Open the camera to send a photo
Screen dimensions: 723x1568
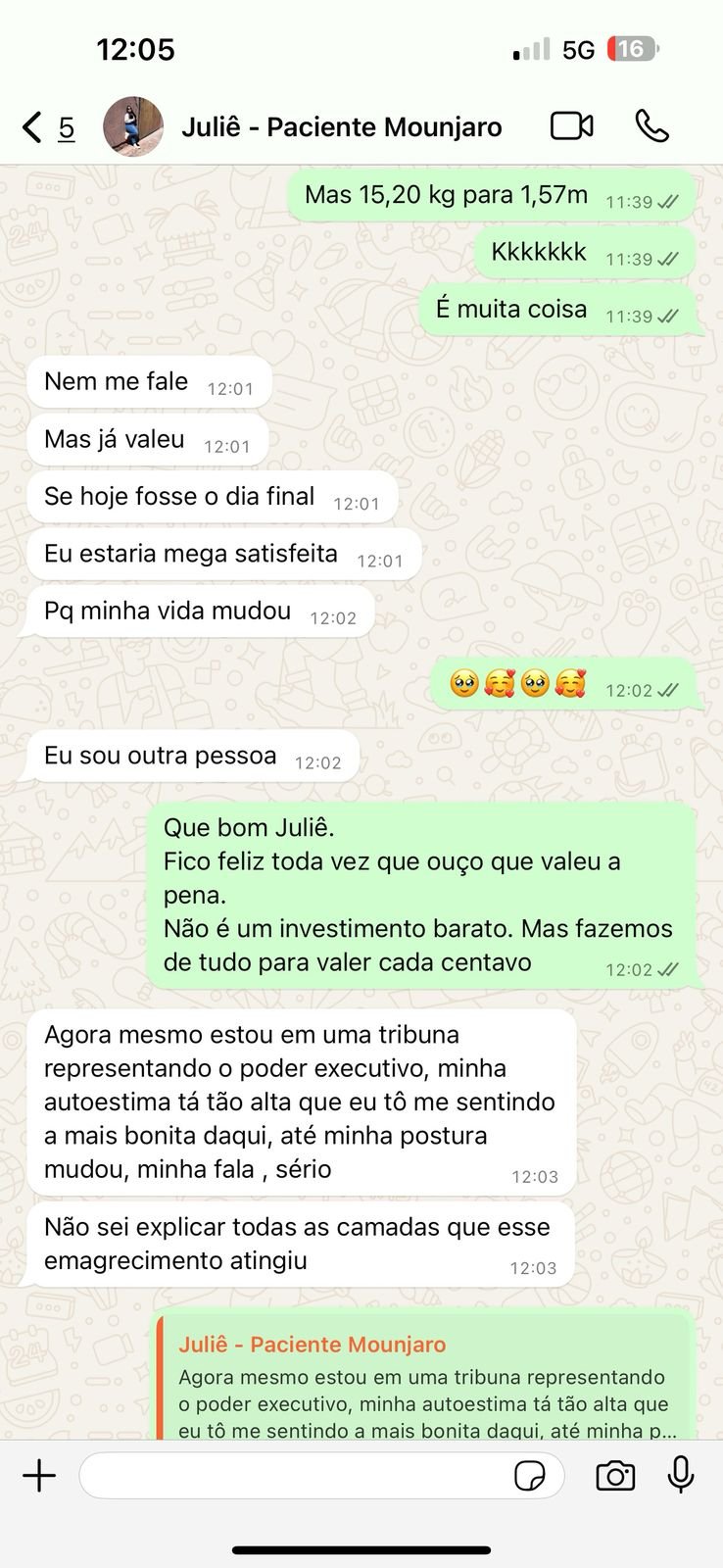pos(614,1475)
